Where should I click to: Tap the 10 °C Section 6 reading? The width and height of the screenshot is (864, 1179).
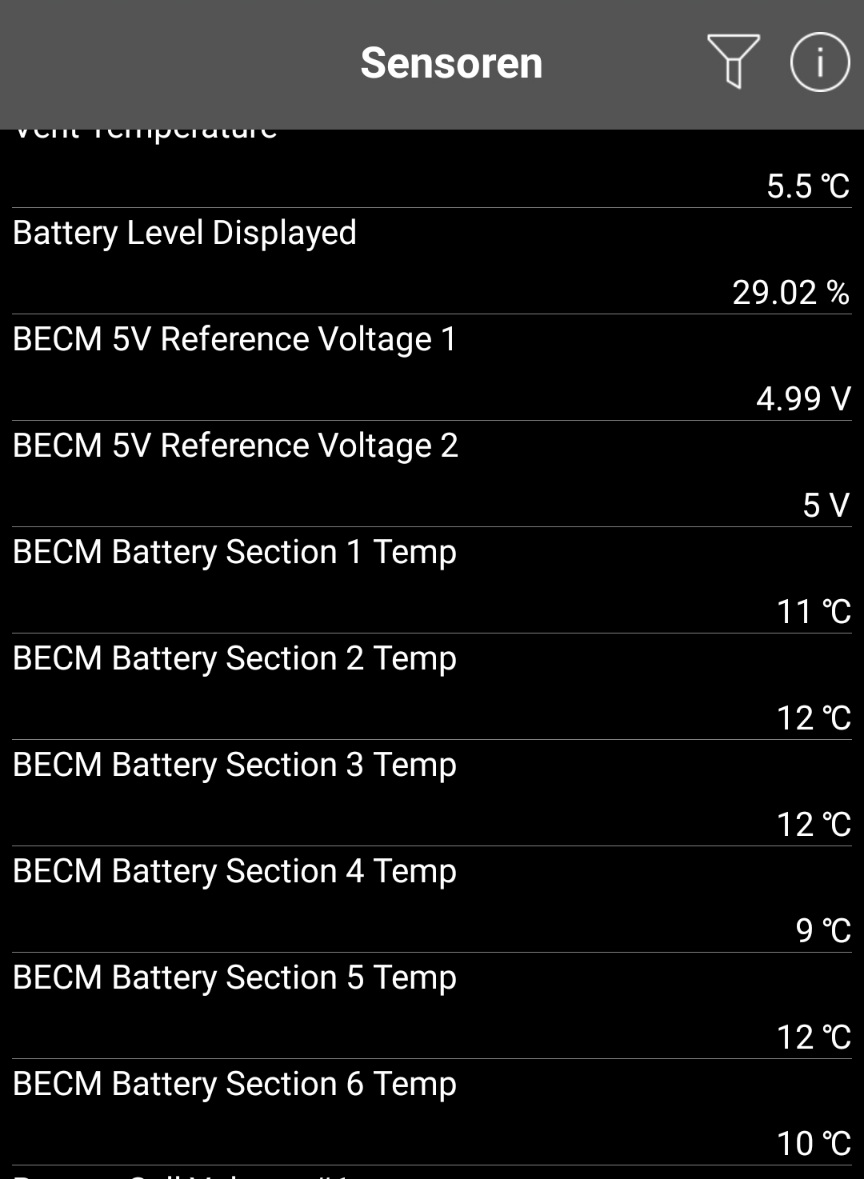(813, 1142)
